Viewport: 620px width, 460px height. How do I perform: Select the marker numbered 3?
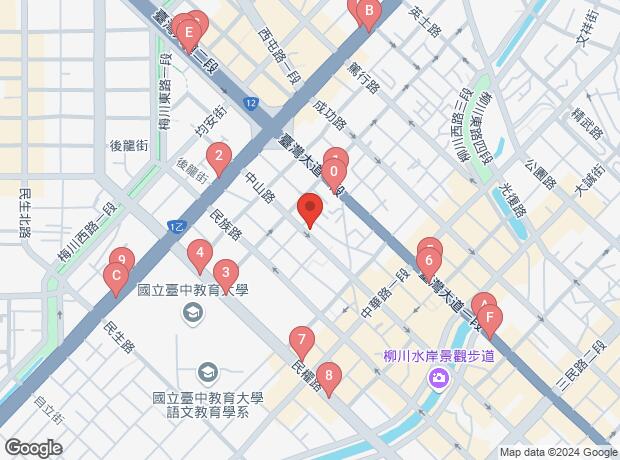click(226, 272)
